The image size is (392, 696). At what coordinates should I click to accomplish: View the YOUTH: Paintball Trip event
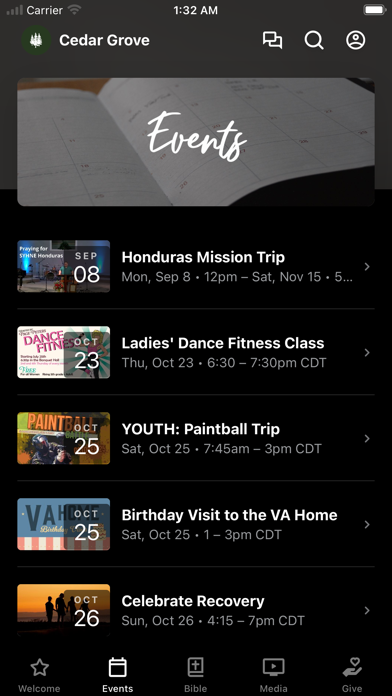196,438
